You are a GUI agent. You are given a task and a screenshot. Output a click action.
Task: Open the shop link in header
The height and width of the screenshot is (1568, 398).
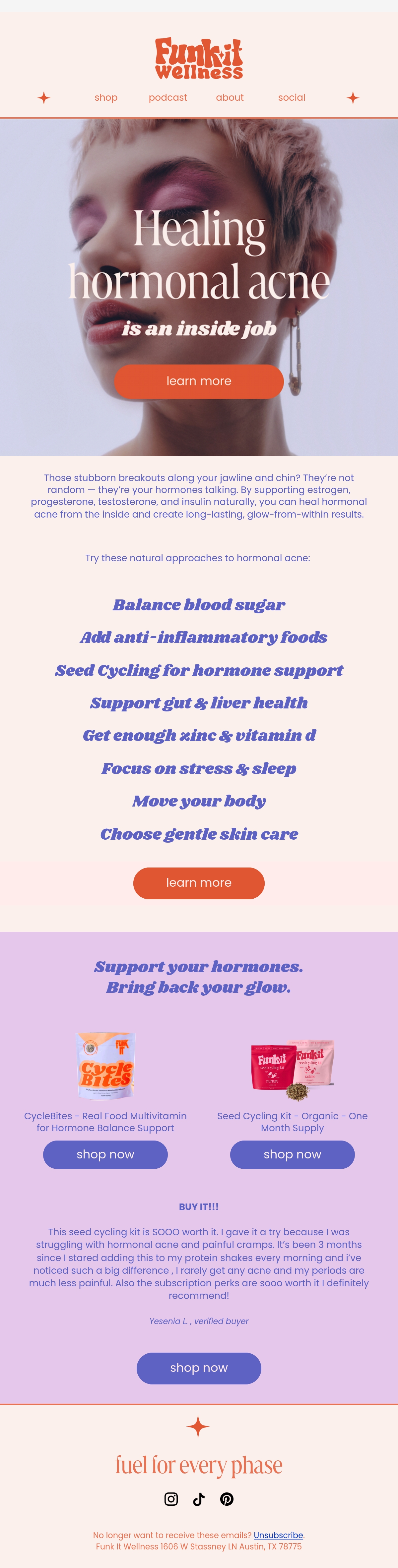click(x=106, y=97)
